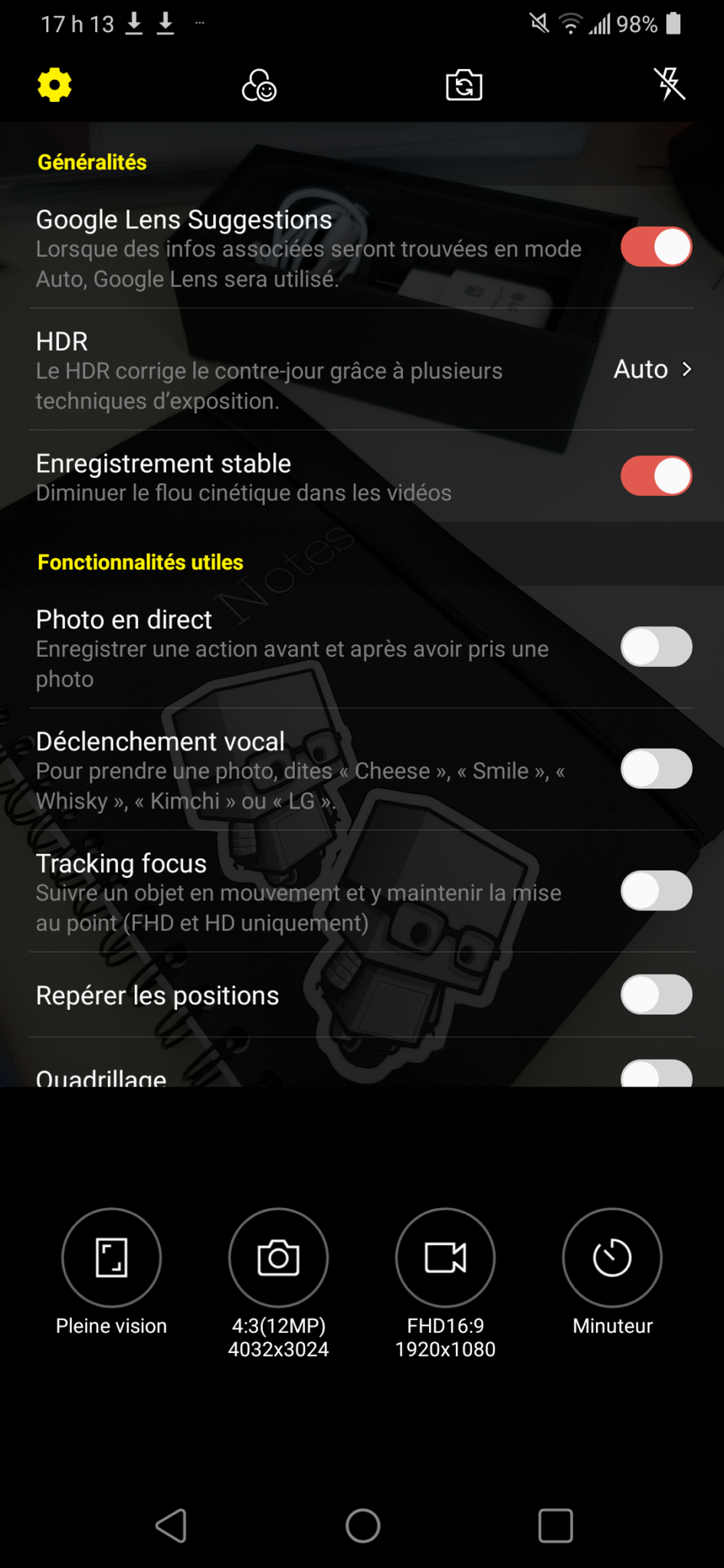Tap the yellow settings gear icon

click(54, 84)
